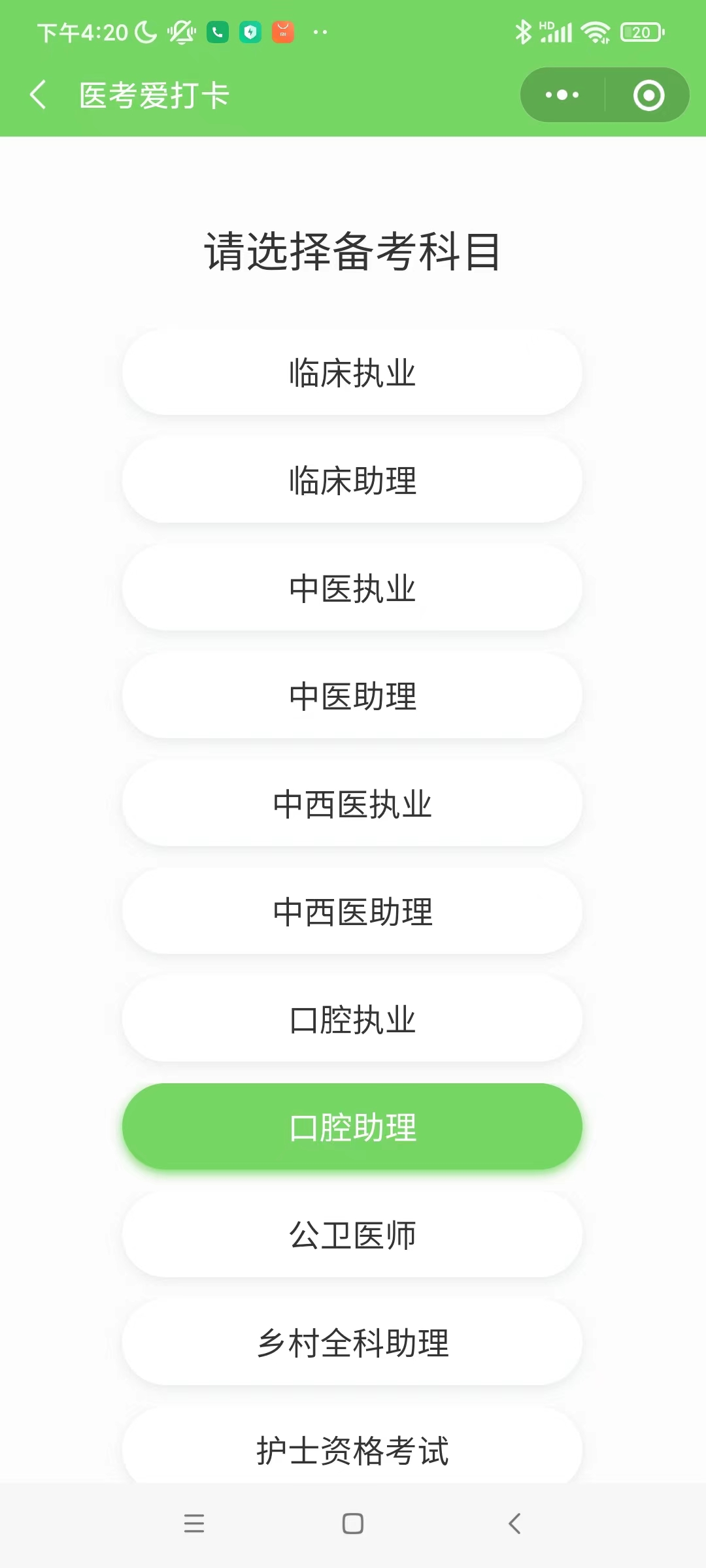This screenshot has width=706, height=1568.
Task: Select highlighted 口腔助理 subject
Action: tap(352, 1127)
